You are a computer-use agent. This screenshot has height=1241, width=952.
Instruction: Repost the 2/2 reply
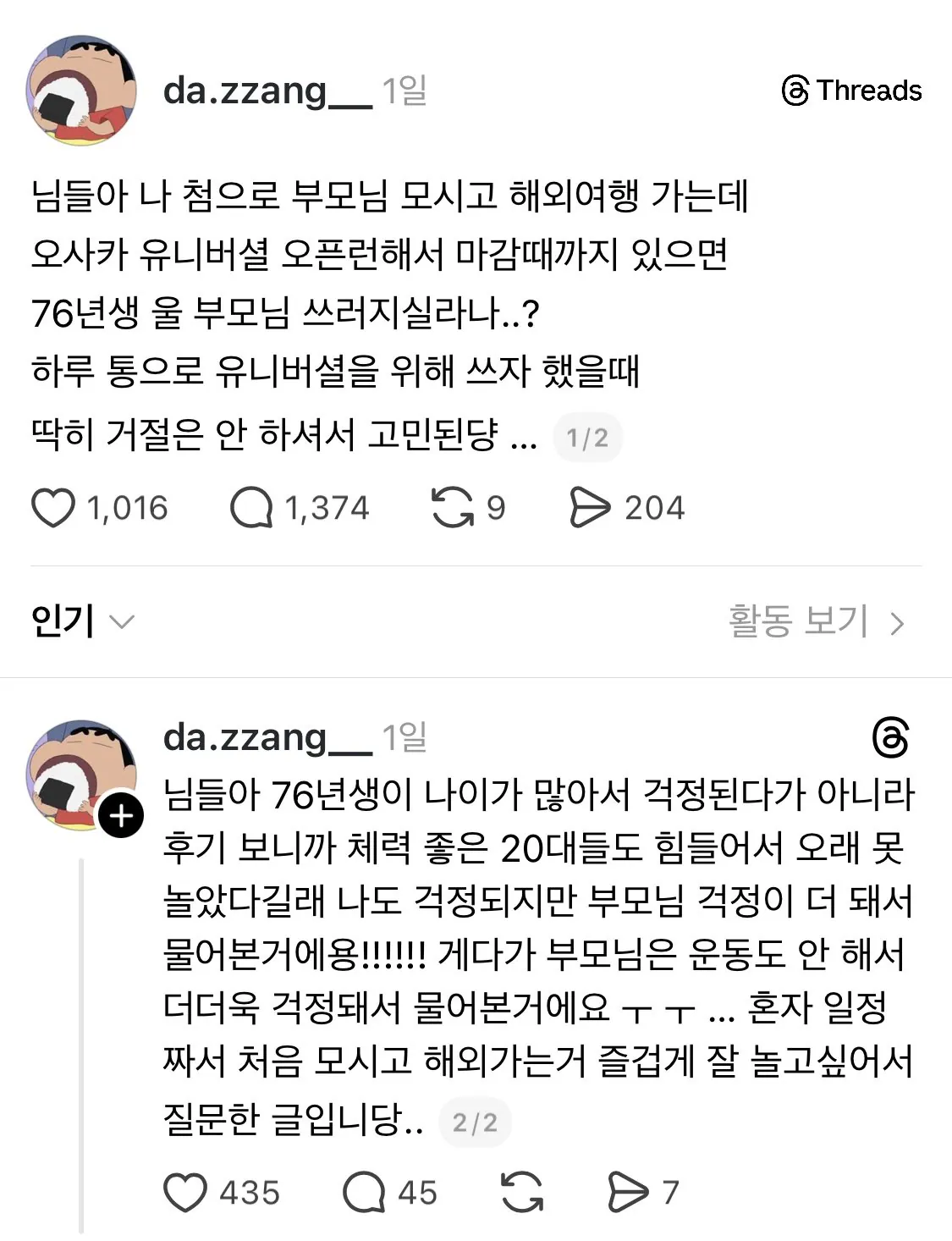521,1193
